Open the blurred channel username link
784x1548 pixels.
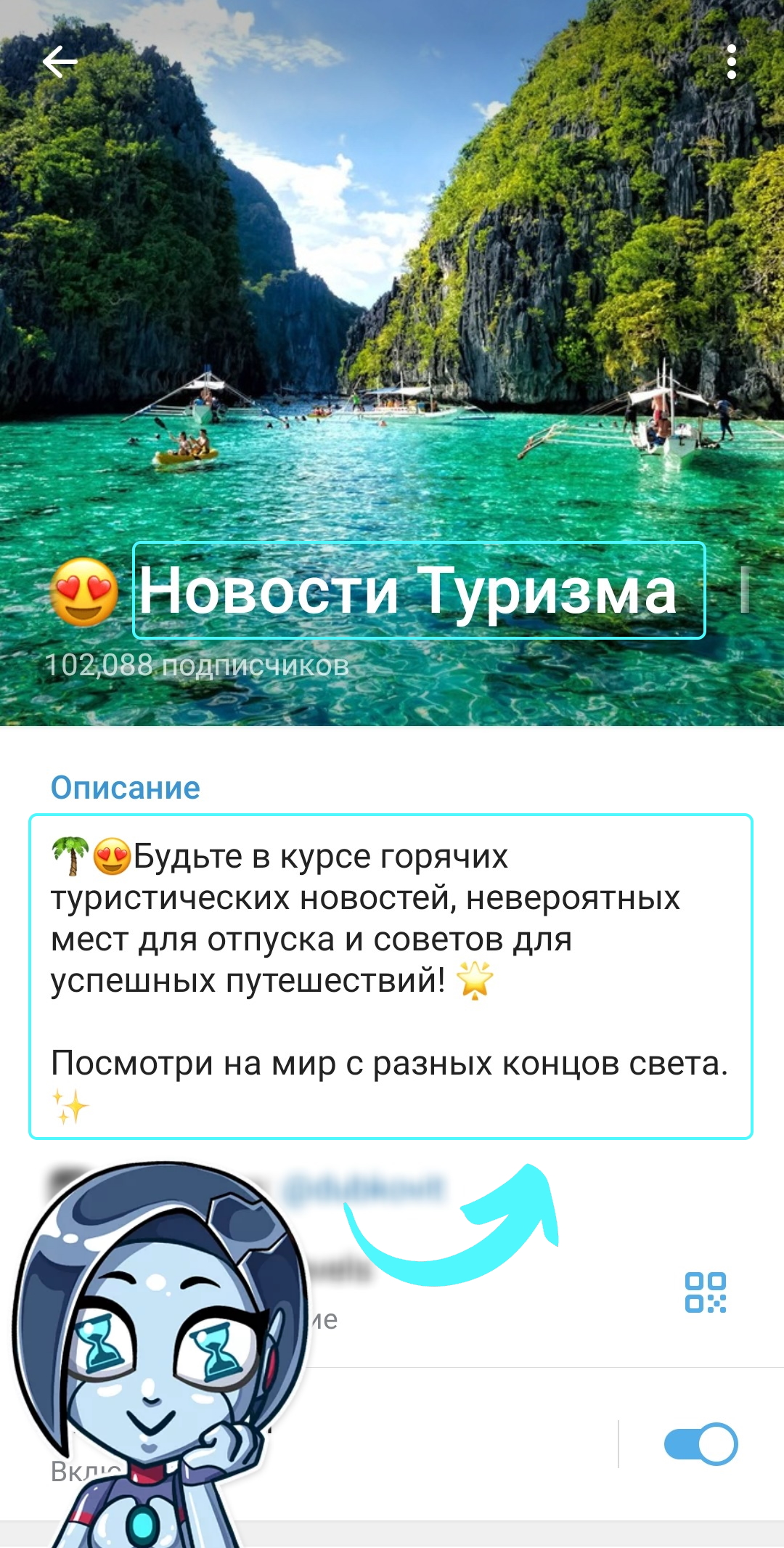pyautogui.click(x=363, y=1189)
